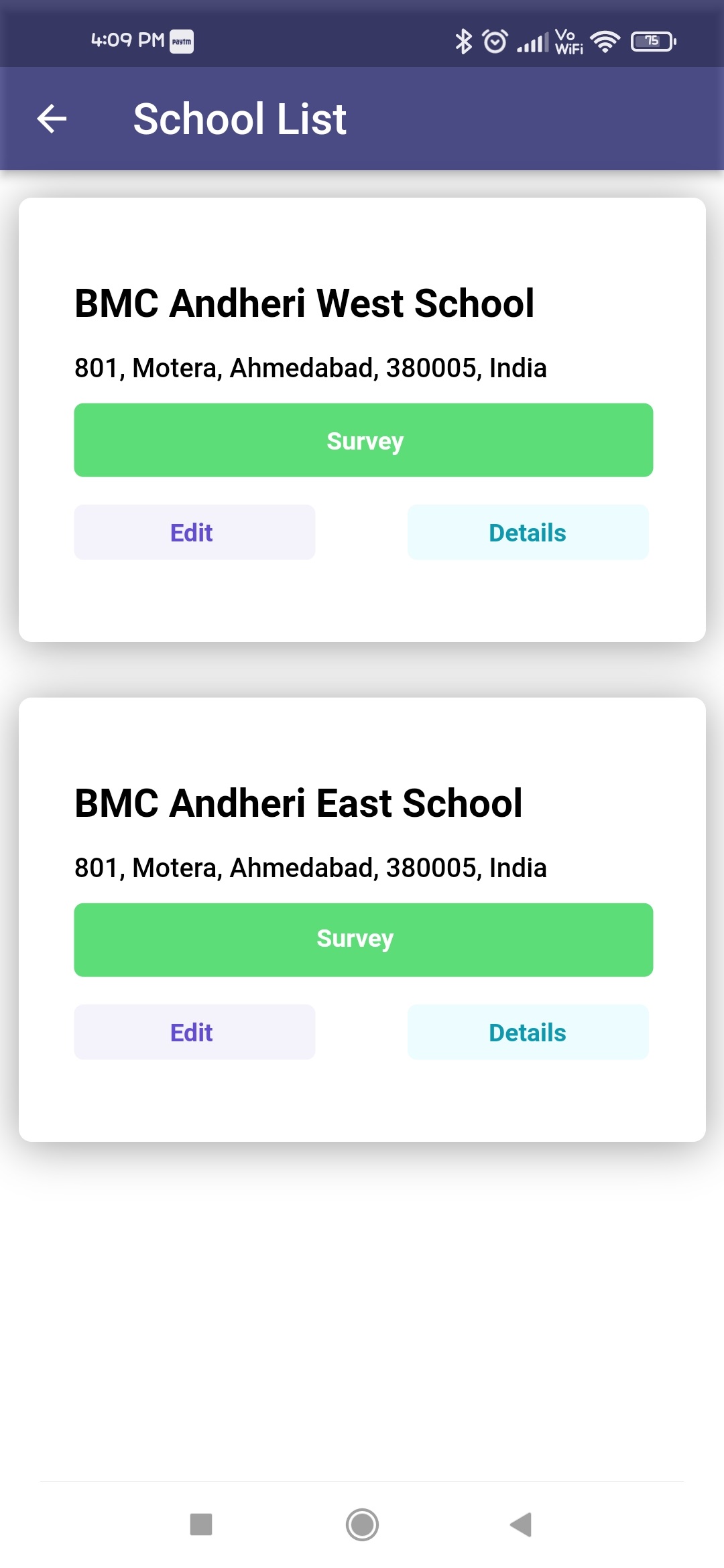The height and width of the screenshot is (1568, 724).
Task: Start Survey for BMC Andheri West School
Action: coord(363,440)
